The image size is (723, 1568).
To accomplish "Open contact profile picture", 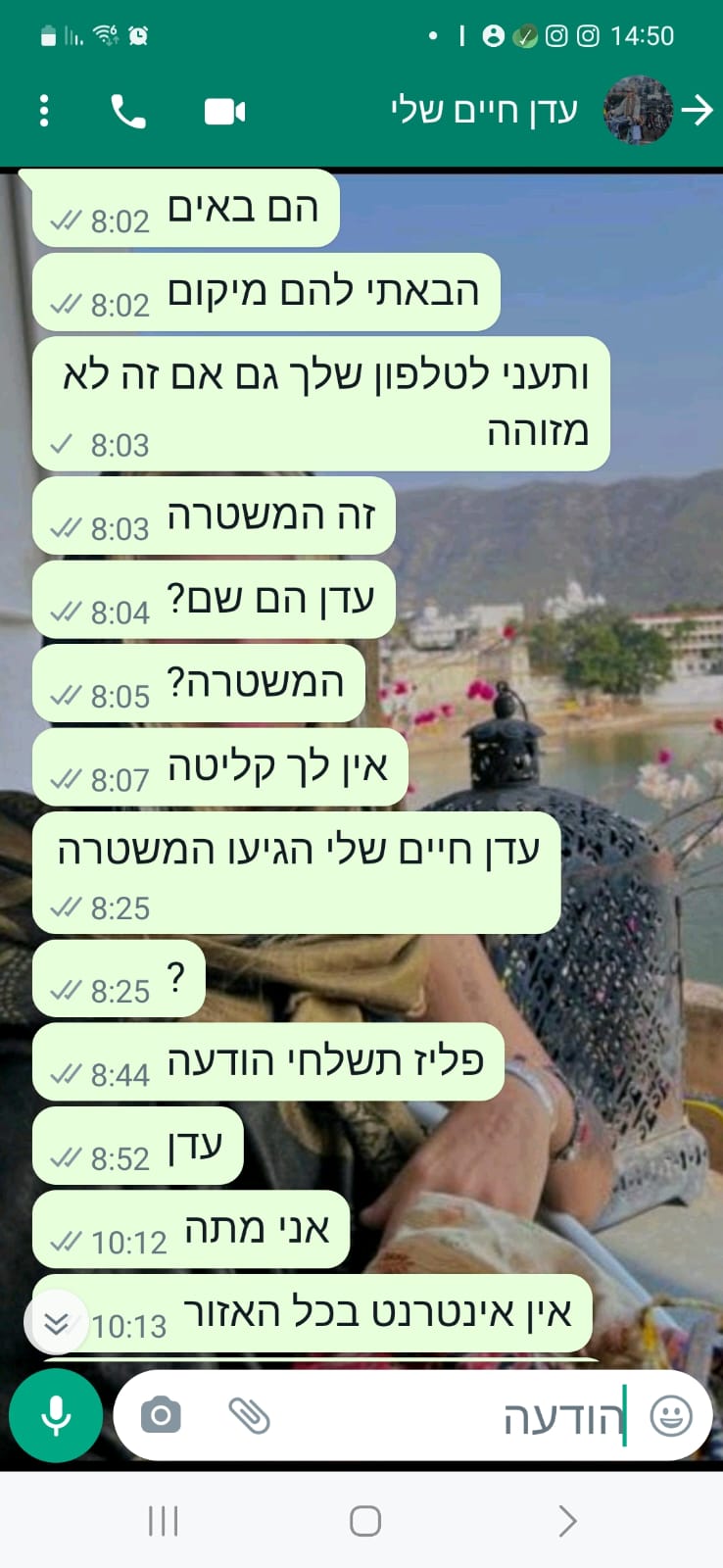I will (x=638, y=110).
